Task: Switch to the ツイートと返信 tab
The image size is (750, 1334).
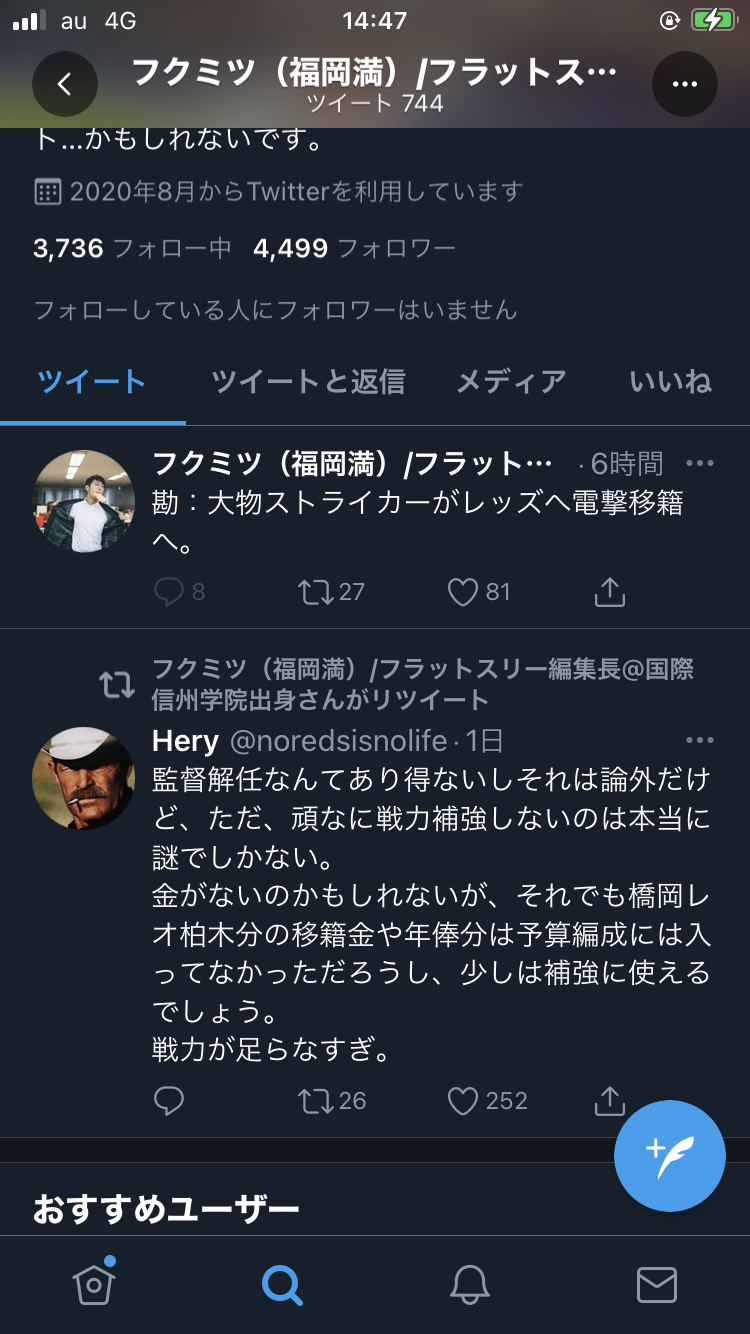Action: pyautogui.click(x=308, y=381)
